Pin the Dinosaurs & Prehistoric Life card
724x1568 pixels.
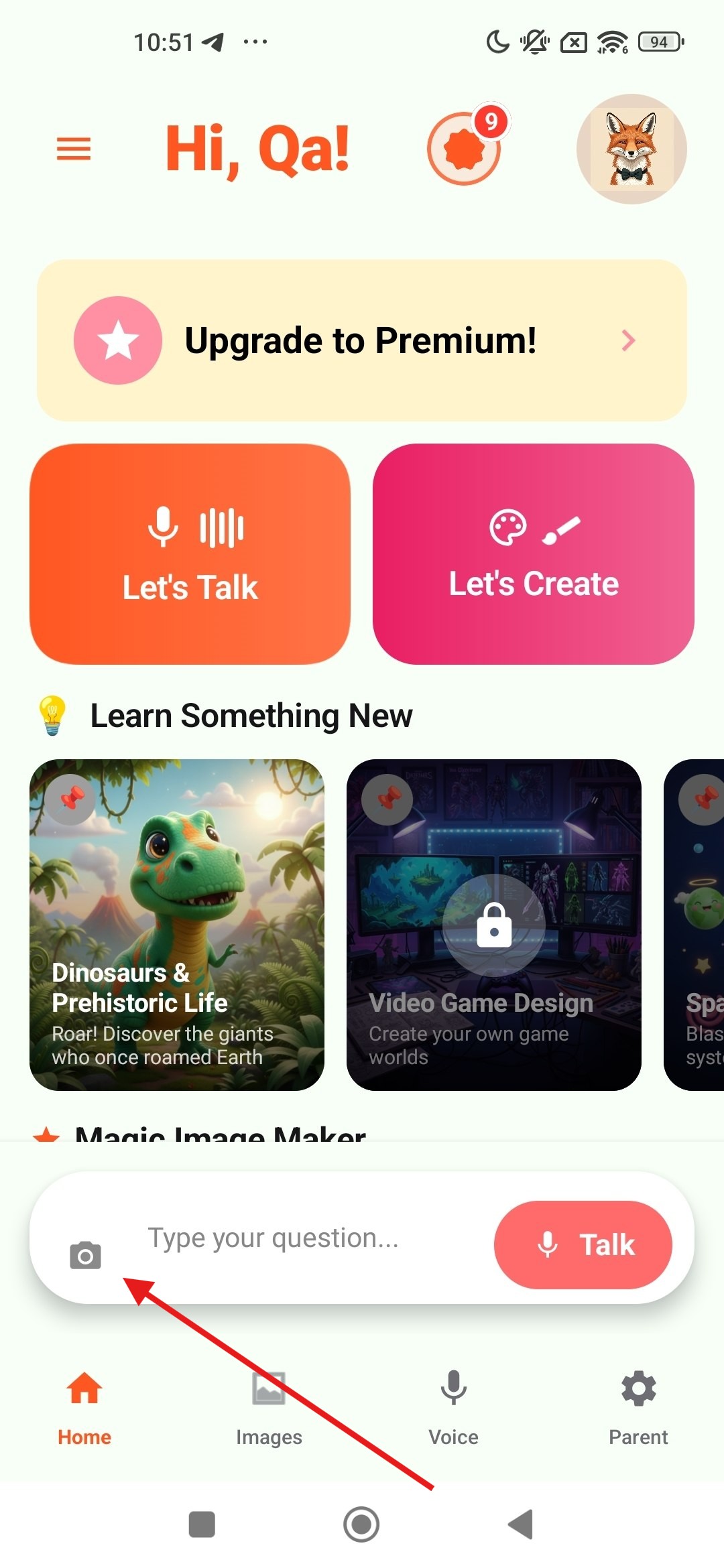[71, 799]
